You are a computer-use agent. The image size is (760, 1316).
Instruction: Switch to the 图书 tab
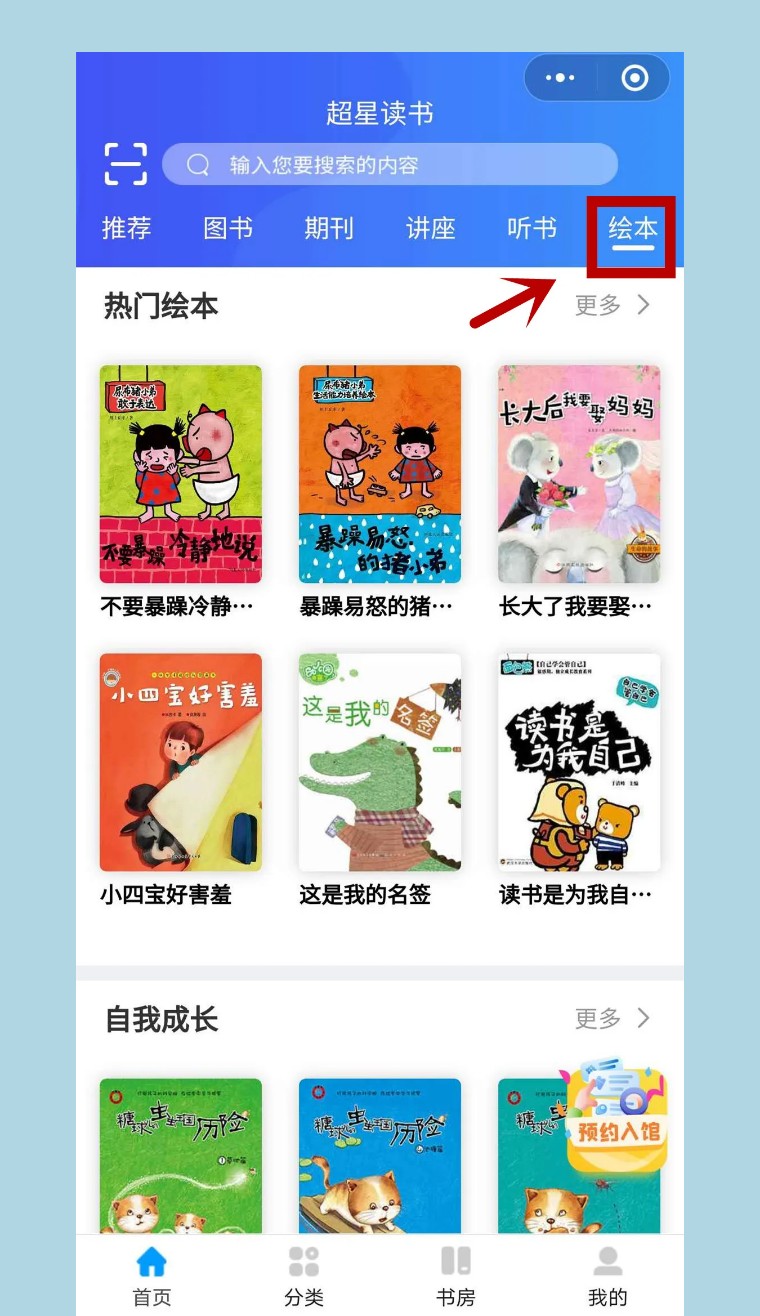tap(228, 228)
